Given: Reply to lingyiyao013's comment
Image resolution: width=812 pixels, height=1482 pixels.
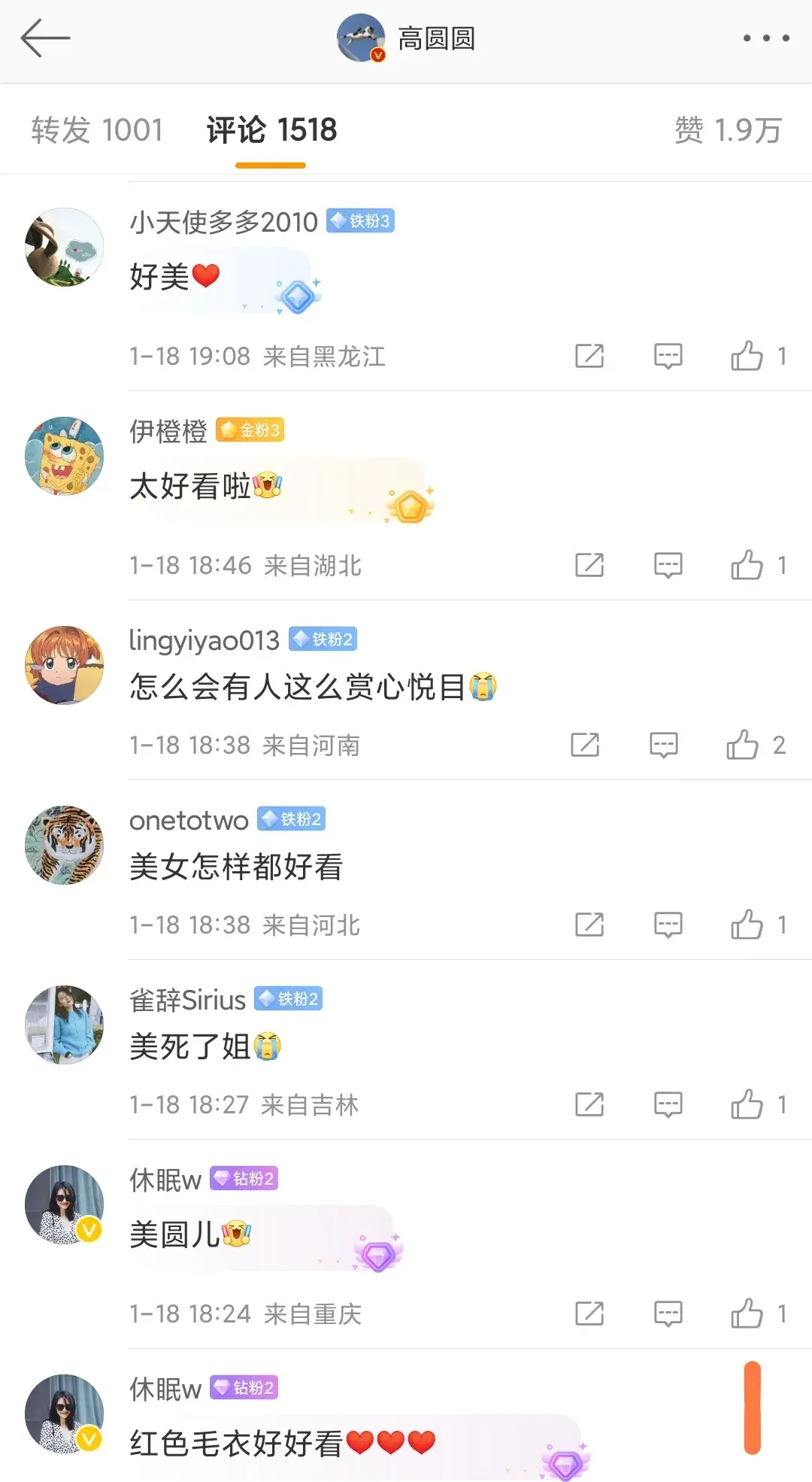Looking at the screenshot, I should pyautogui.click(x=663, y=745).
